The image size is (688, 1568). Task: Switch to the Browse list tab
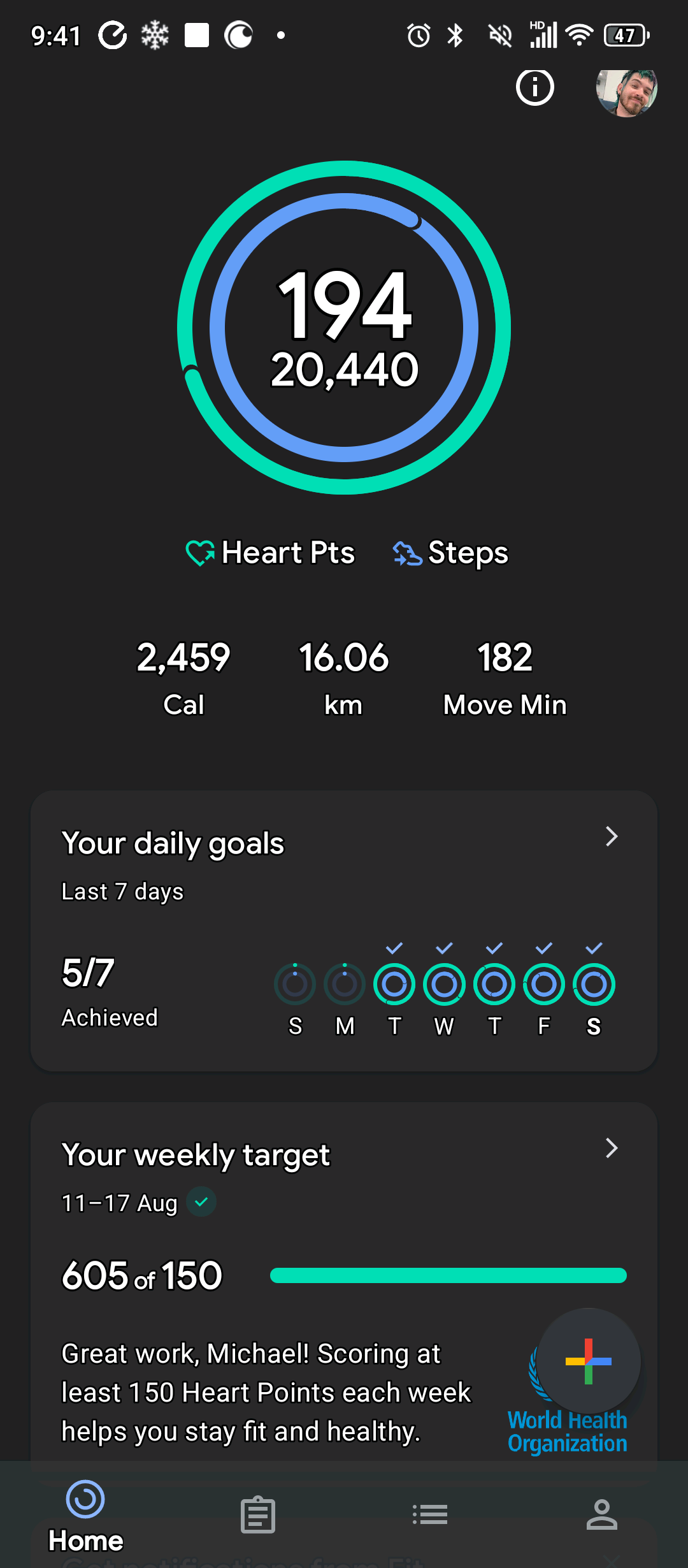[430, 1514]
